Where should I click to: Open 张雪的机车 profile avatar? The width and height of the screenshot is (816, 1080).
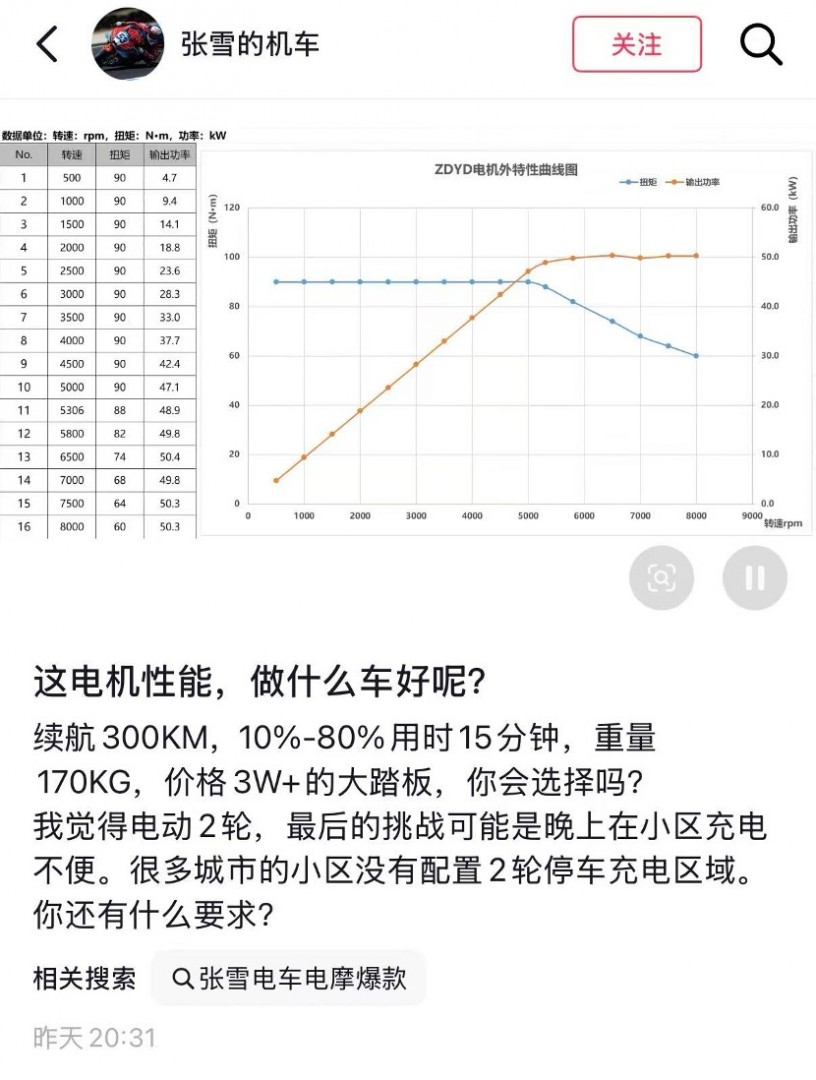[x=128, y=44]
